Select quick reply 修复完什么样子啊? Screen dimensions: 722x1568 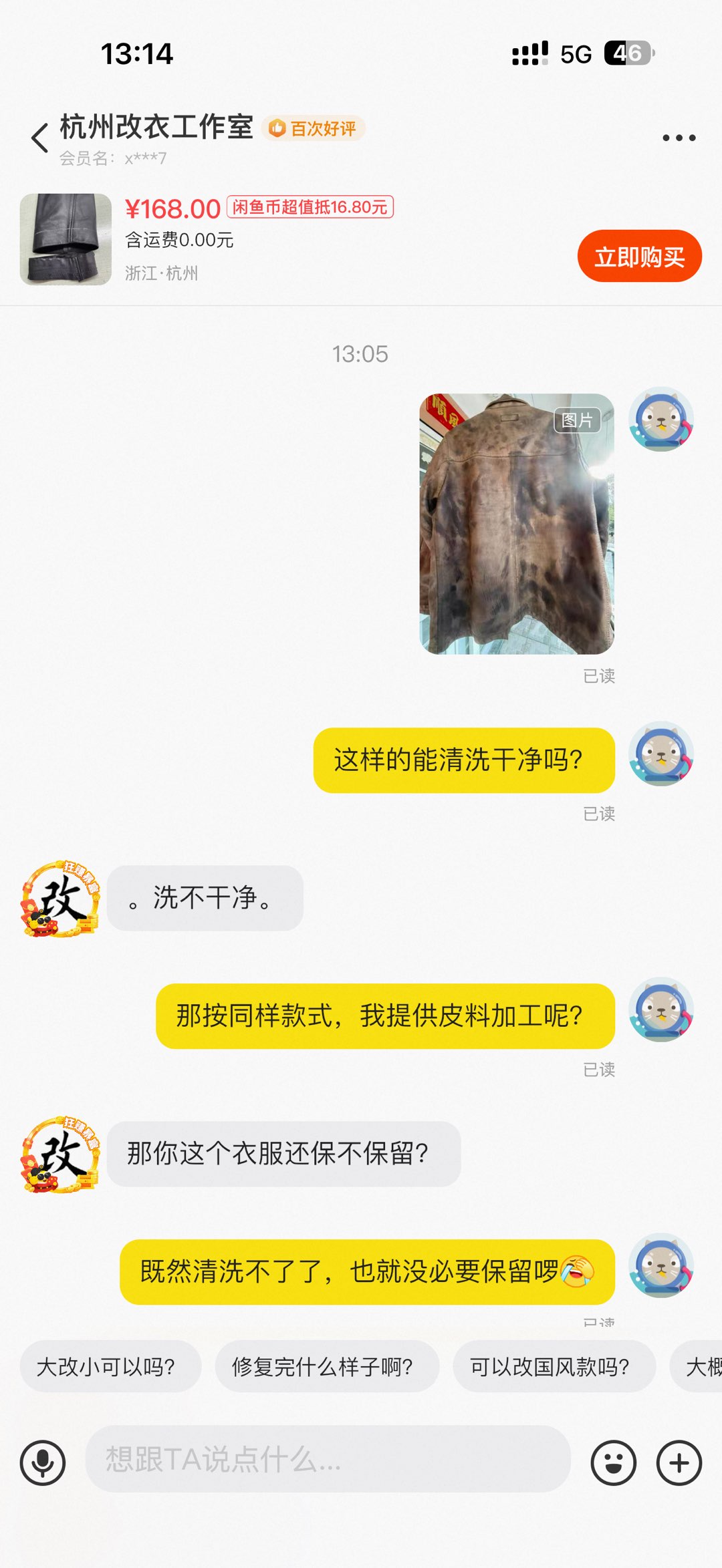[x=327, y=1367]
